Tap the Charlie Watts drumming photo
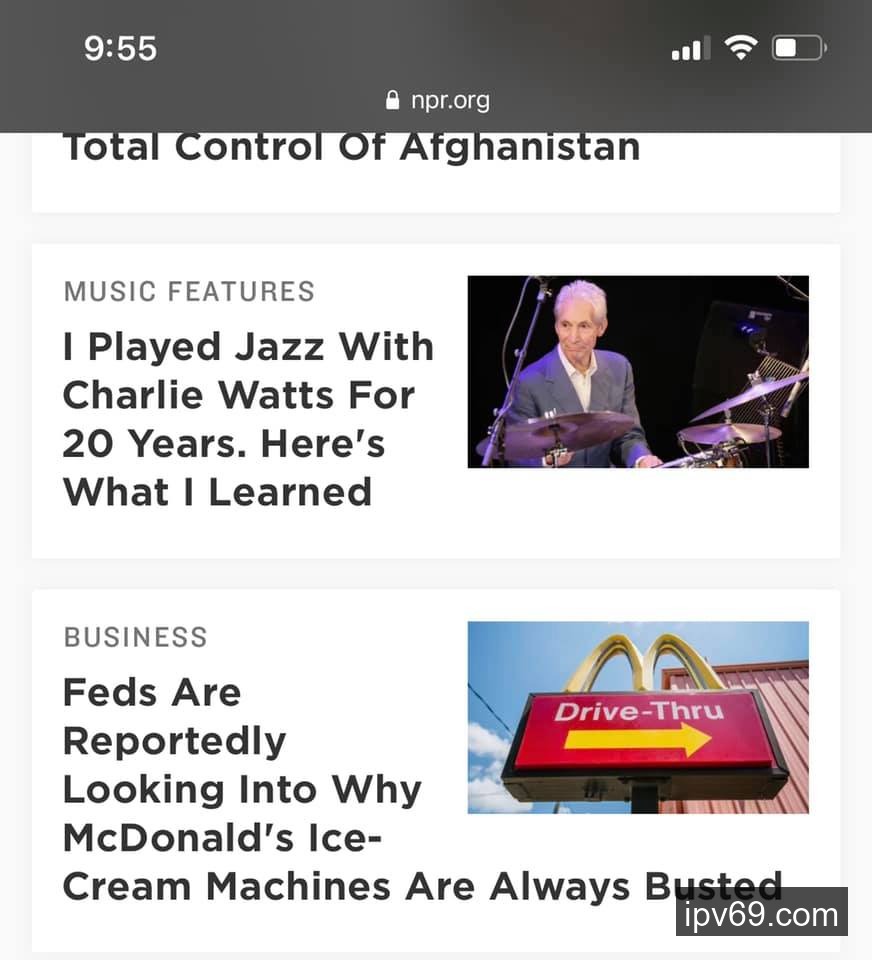Screen dimensions: 872x960 click(638, 372)
